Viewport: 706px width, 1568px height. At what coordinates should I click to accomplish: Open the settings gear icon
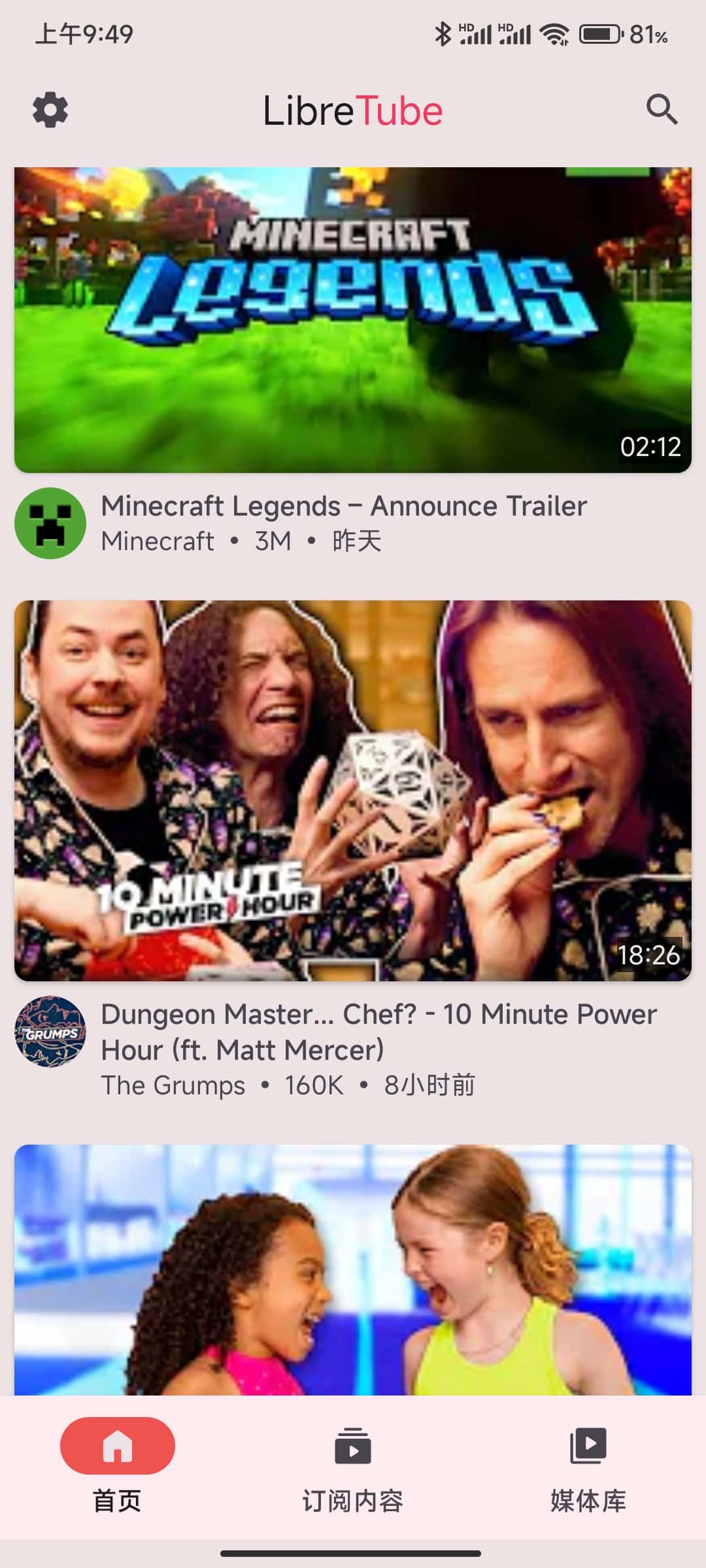coord(50,110)
